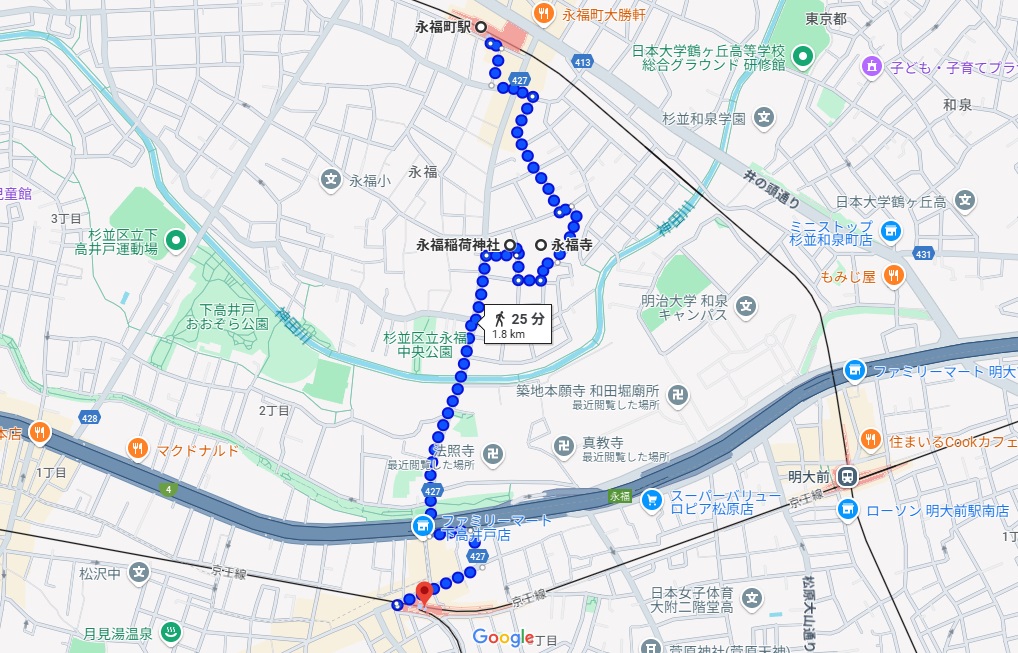Viewport: 1018px width, 653px height.
Task: Open the 永福町大勝軒 restaurant pin
Action: [x=544, y=14]
